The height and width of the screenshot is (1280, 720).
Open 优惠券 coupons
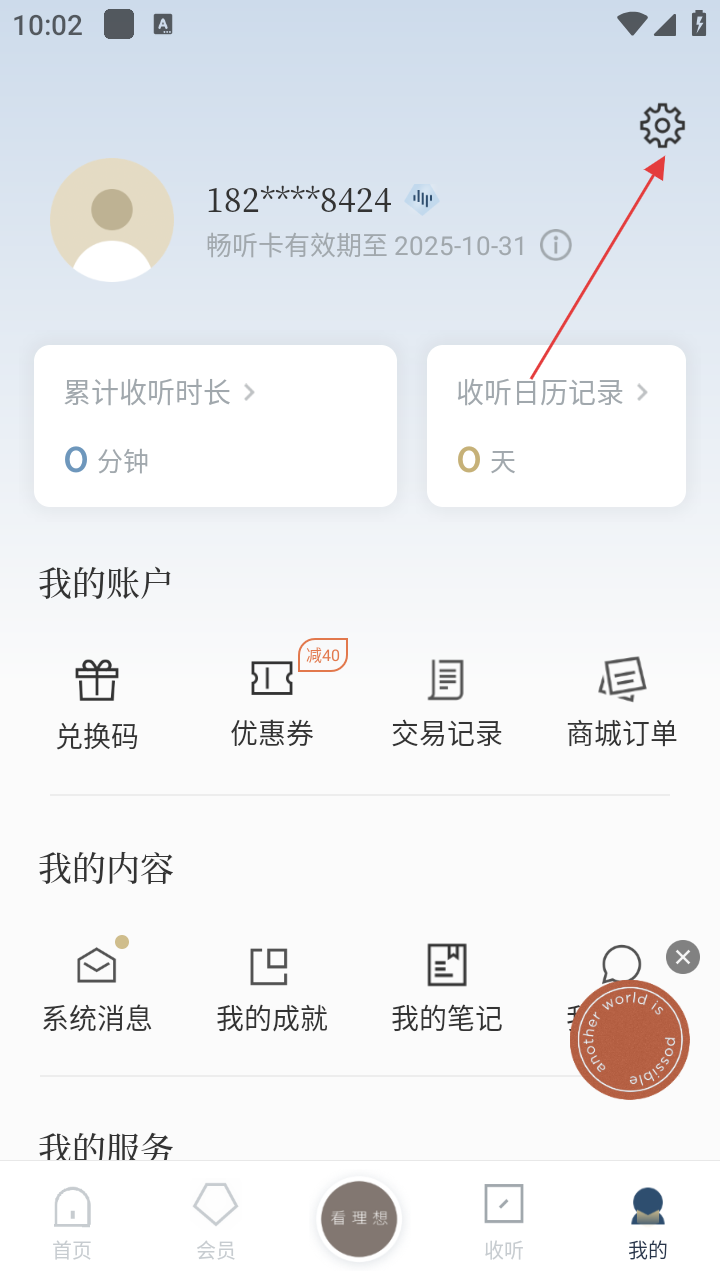272,705
